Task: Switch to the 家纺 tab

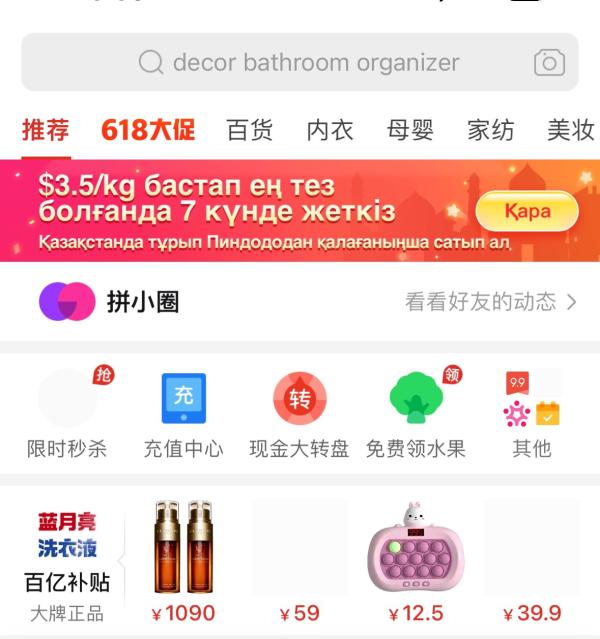Action: pos(490,130)
